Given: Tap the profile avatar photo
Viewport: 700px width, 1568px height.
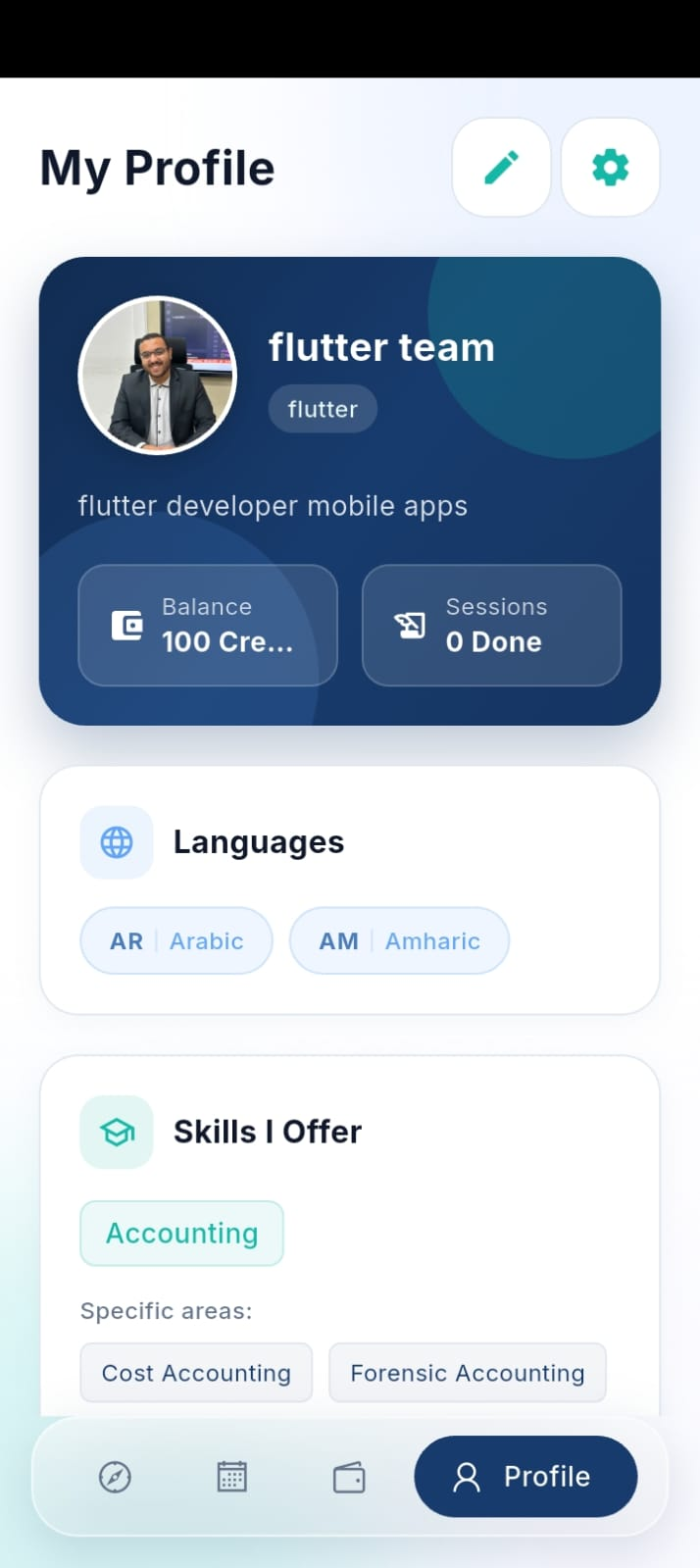Looking at the screenshot, I should (158, 376).
